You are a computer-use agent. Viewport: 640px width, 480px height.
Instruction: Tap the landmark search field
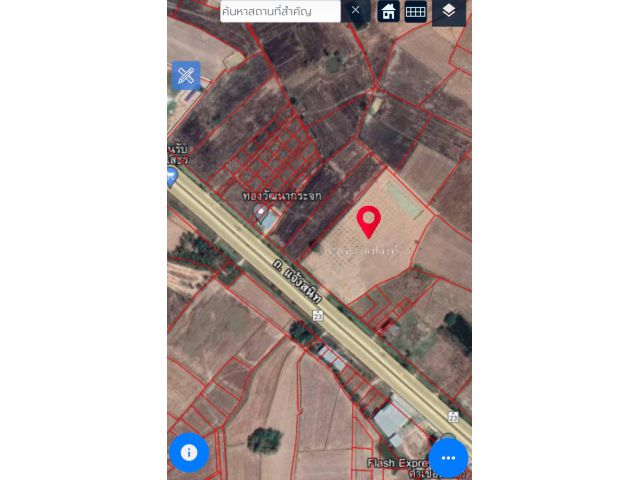click(278, 11)
